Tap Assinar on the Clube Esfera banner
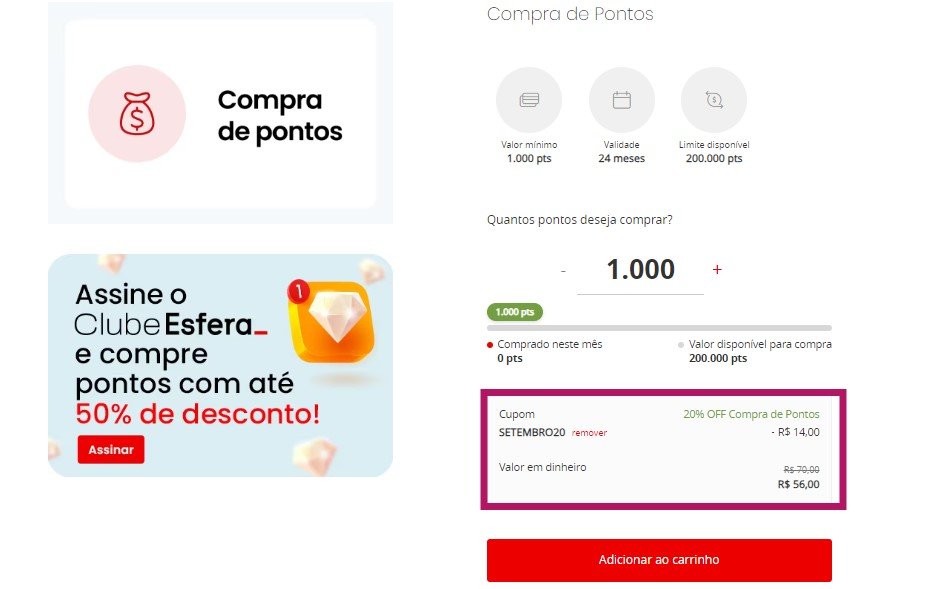Viewport: 933px width, 589px height. (x=111, y=450)
